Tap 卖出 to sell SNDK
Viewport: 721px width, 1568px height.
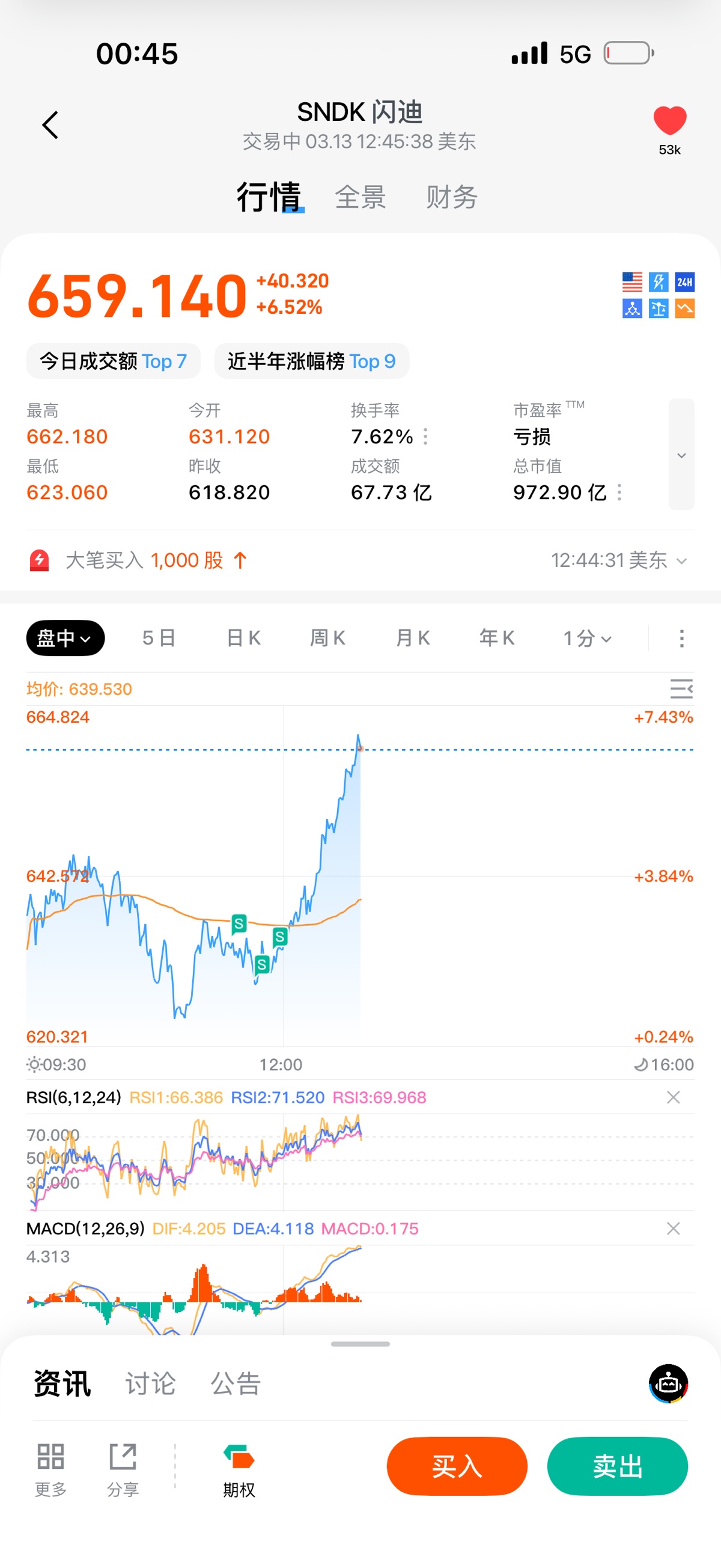[x=617, y=1466]
